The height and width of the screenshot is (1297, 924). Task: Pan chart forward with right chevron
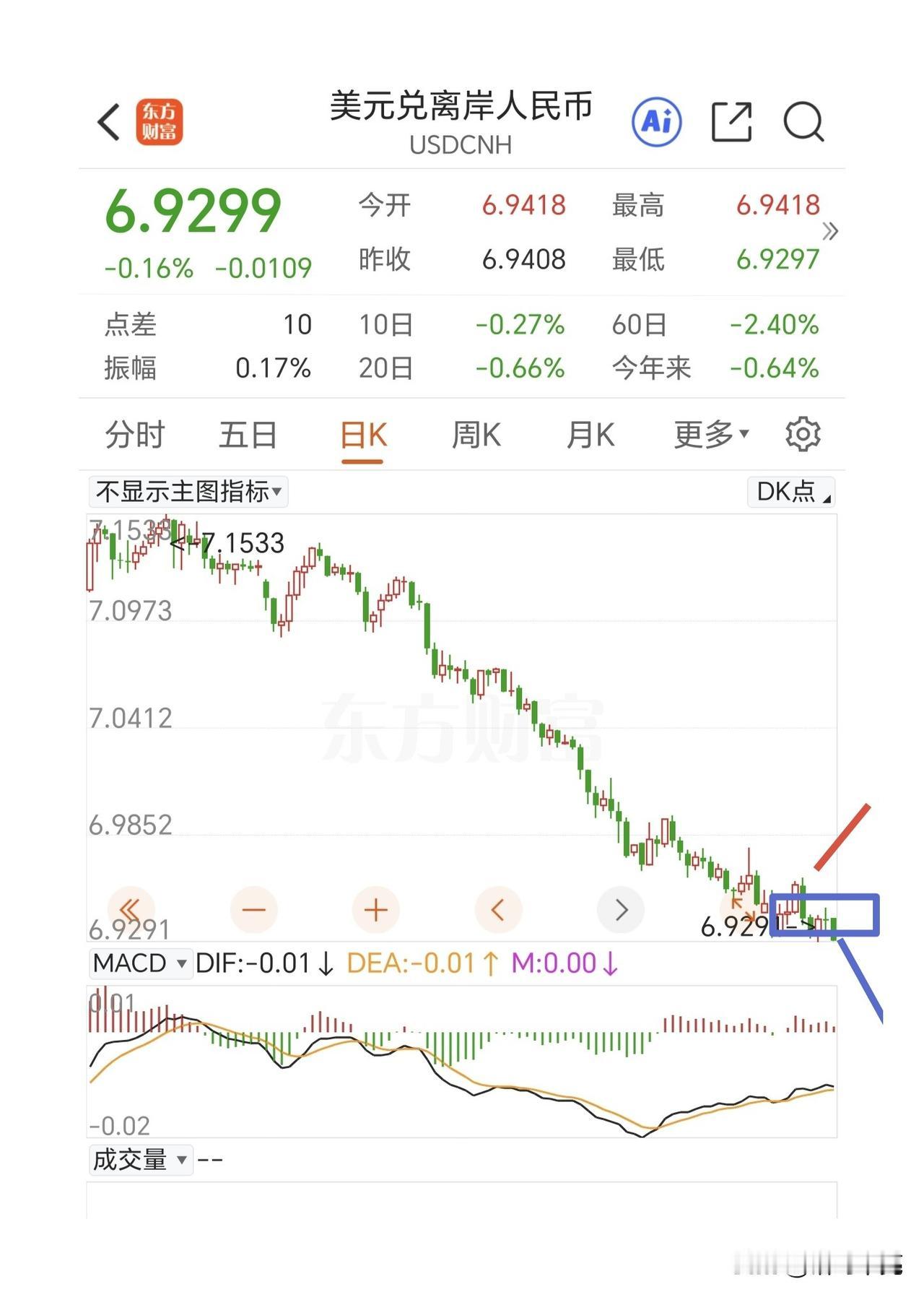(x=619, y=909)
